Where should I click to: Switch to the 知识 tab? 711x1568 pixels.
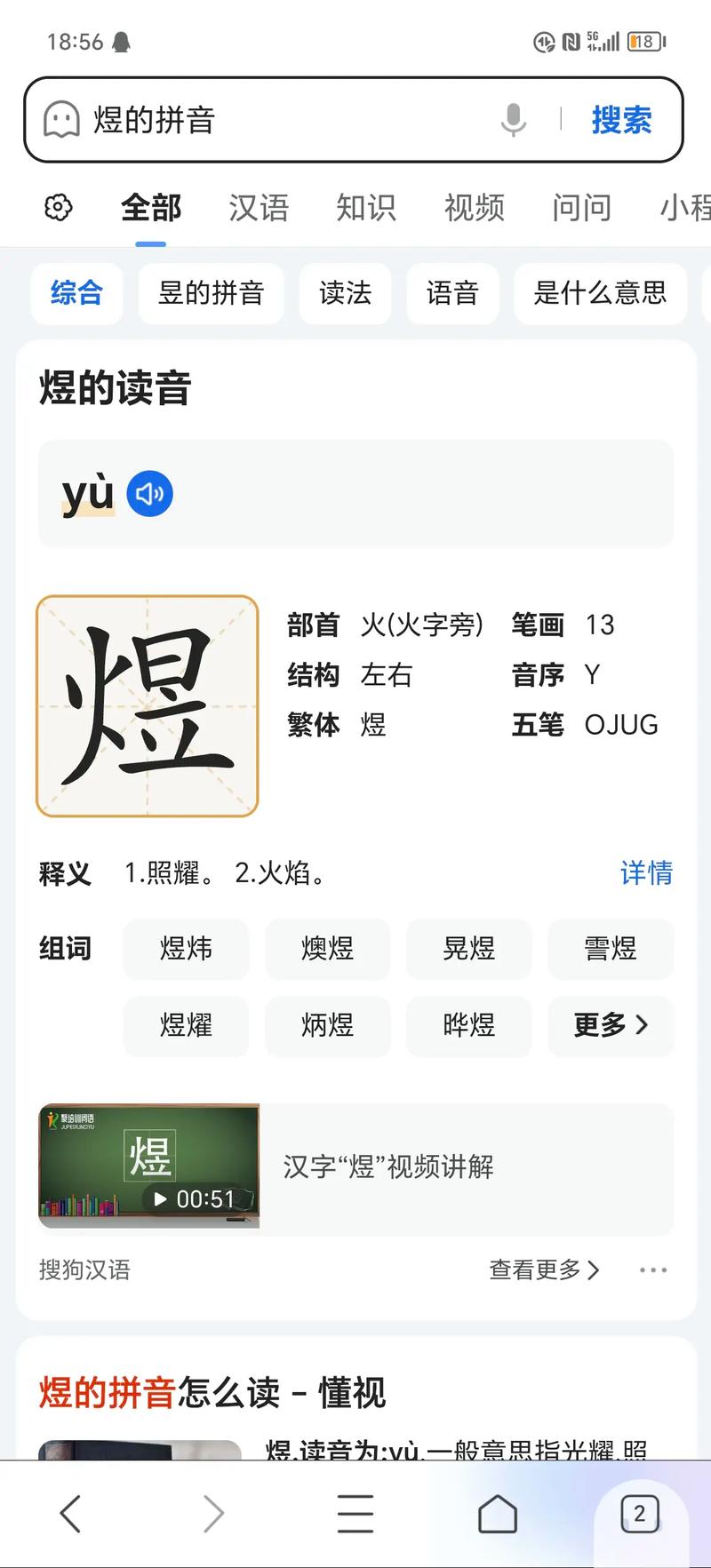[x=366, y=208]
